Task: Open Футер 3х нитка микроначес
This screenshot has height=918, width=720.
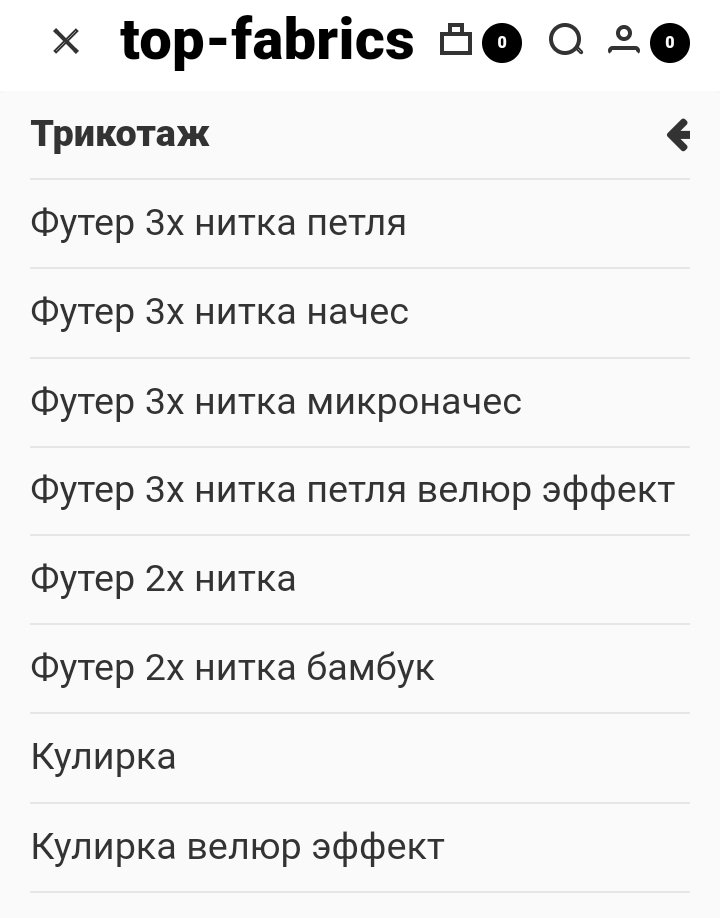Action: coord(275,401)
